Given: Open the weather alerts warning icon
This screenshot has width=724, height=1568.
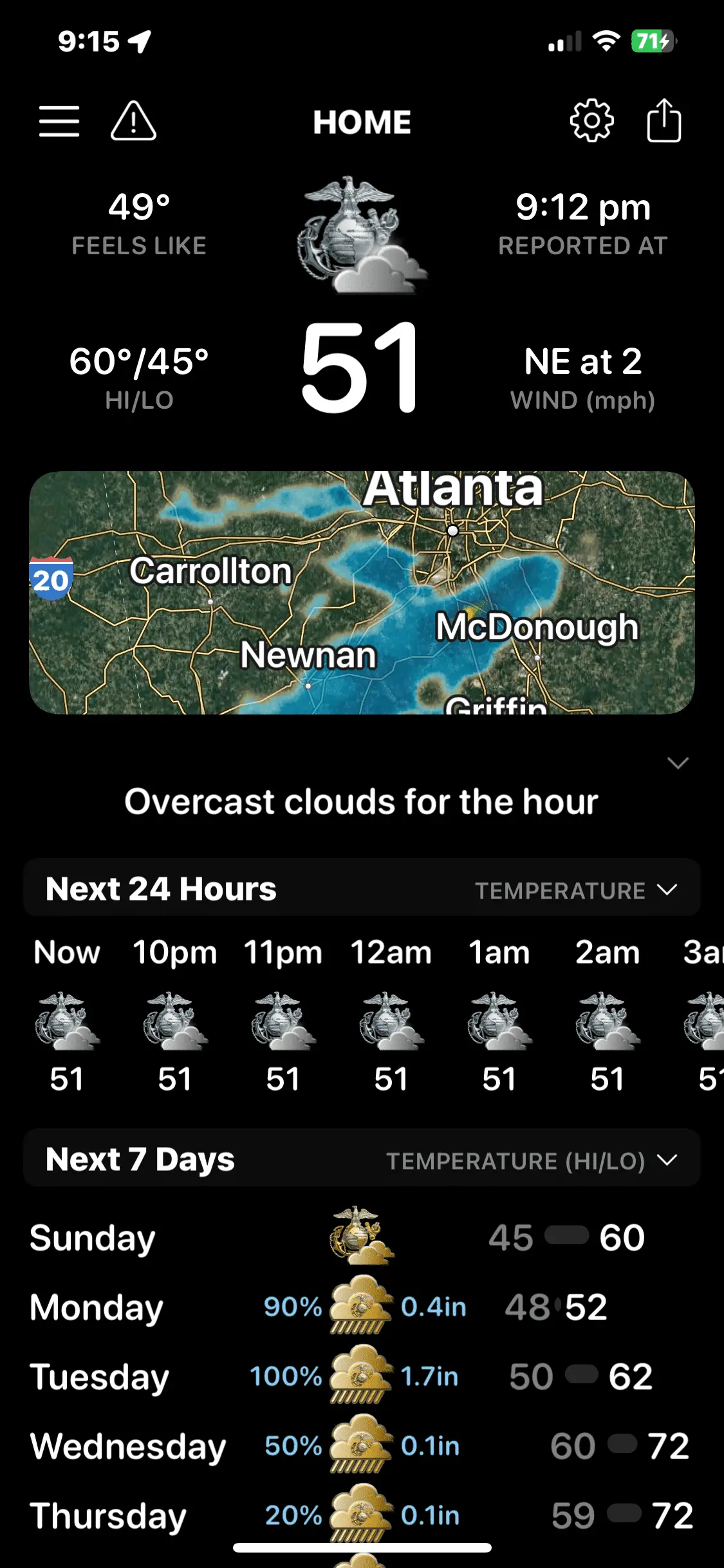Looking at the screenshot, I should click(x=133, y=121).
